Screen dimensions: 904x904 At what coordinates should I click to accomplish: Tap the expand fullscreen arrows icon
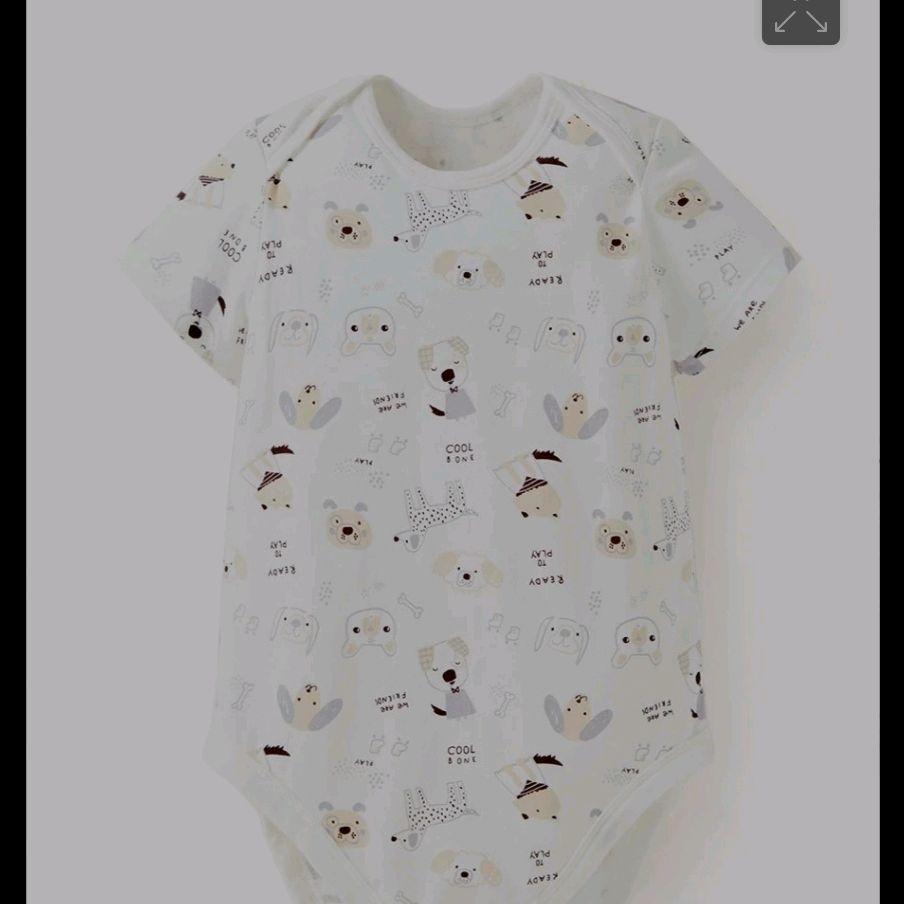point(801,20)
